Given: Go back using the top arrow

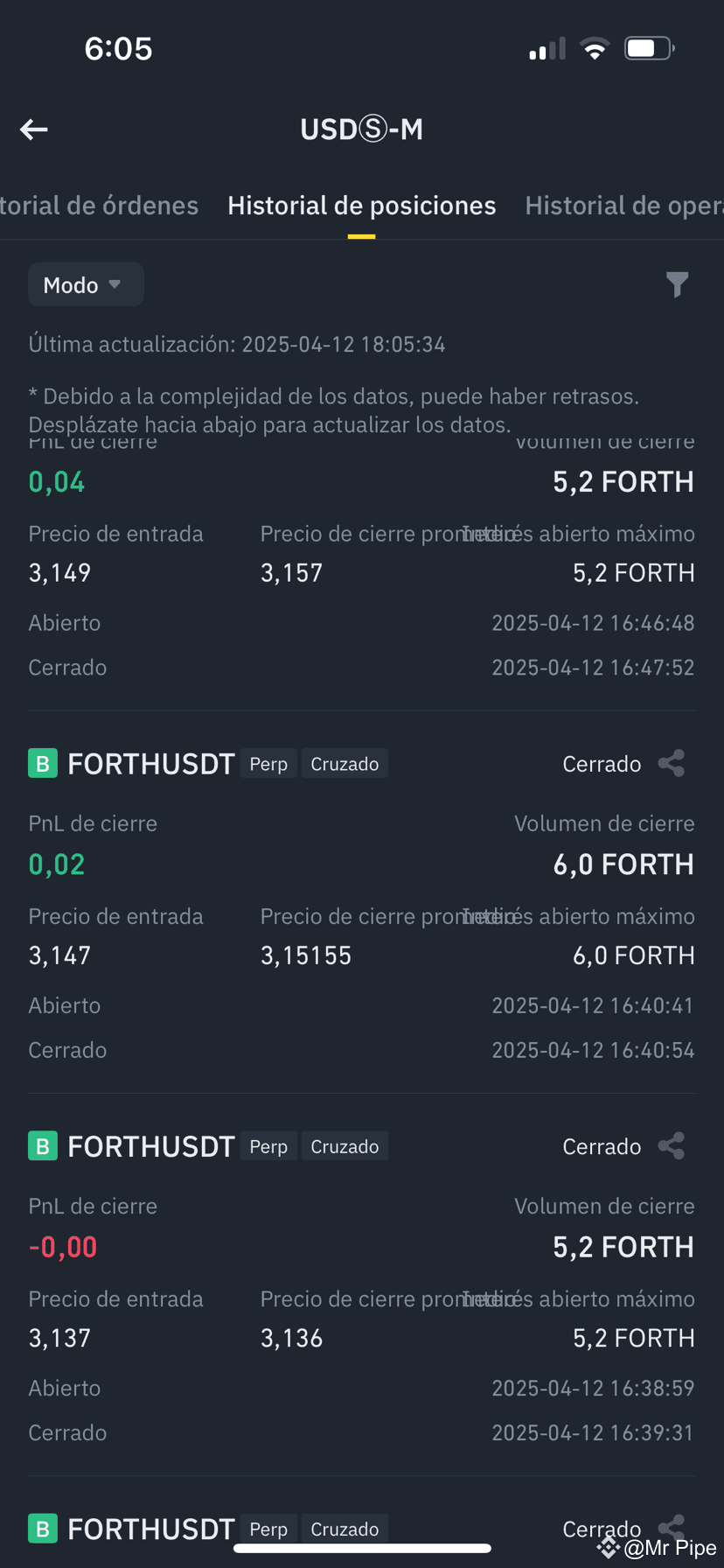Looking at the screenshot, I should (x=34, y=130).
